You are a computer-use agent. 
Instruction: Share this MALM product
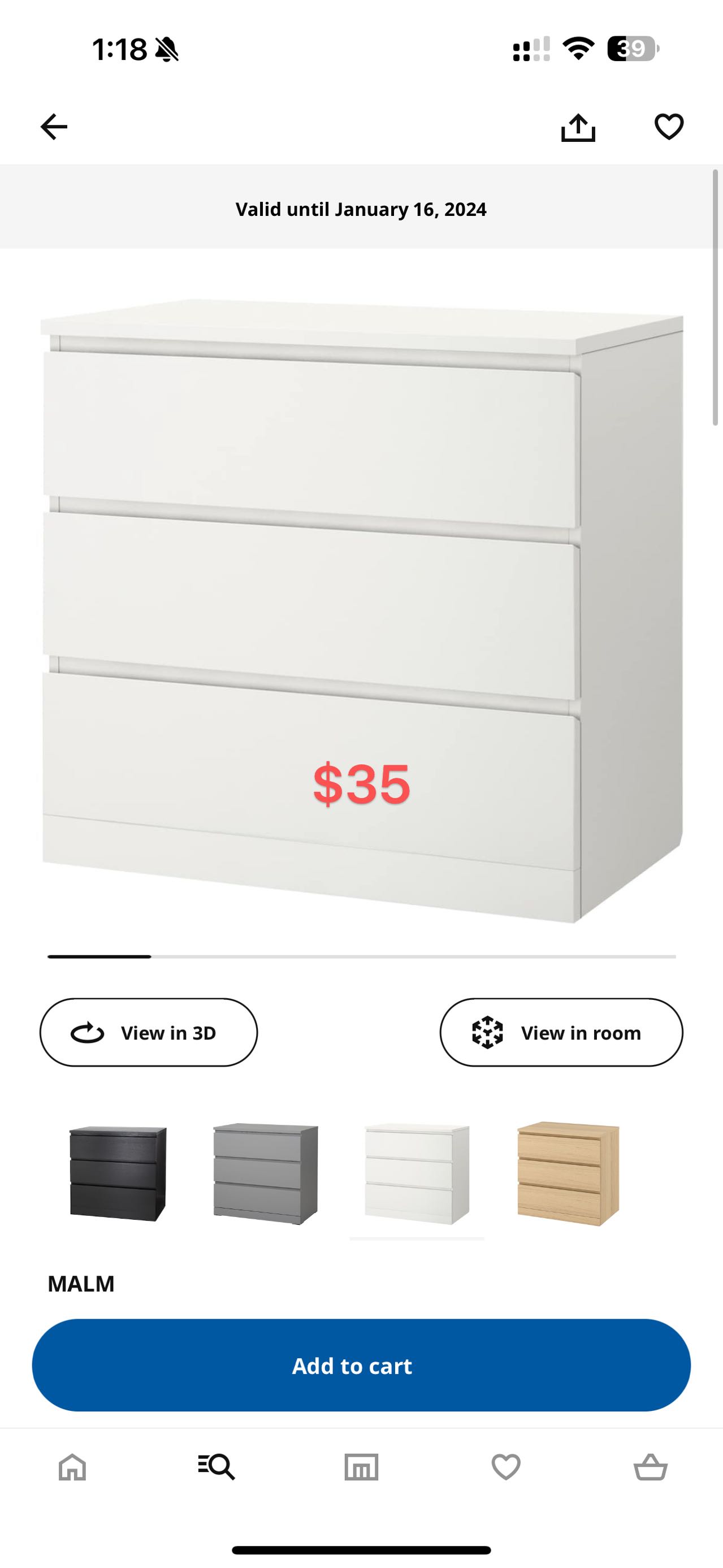[578, 127]
